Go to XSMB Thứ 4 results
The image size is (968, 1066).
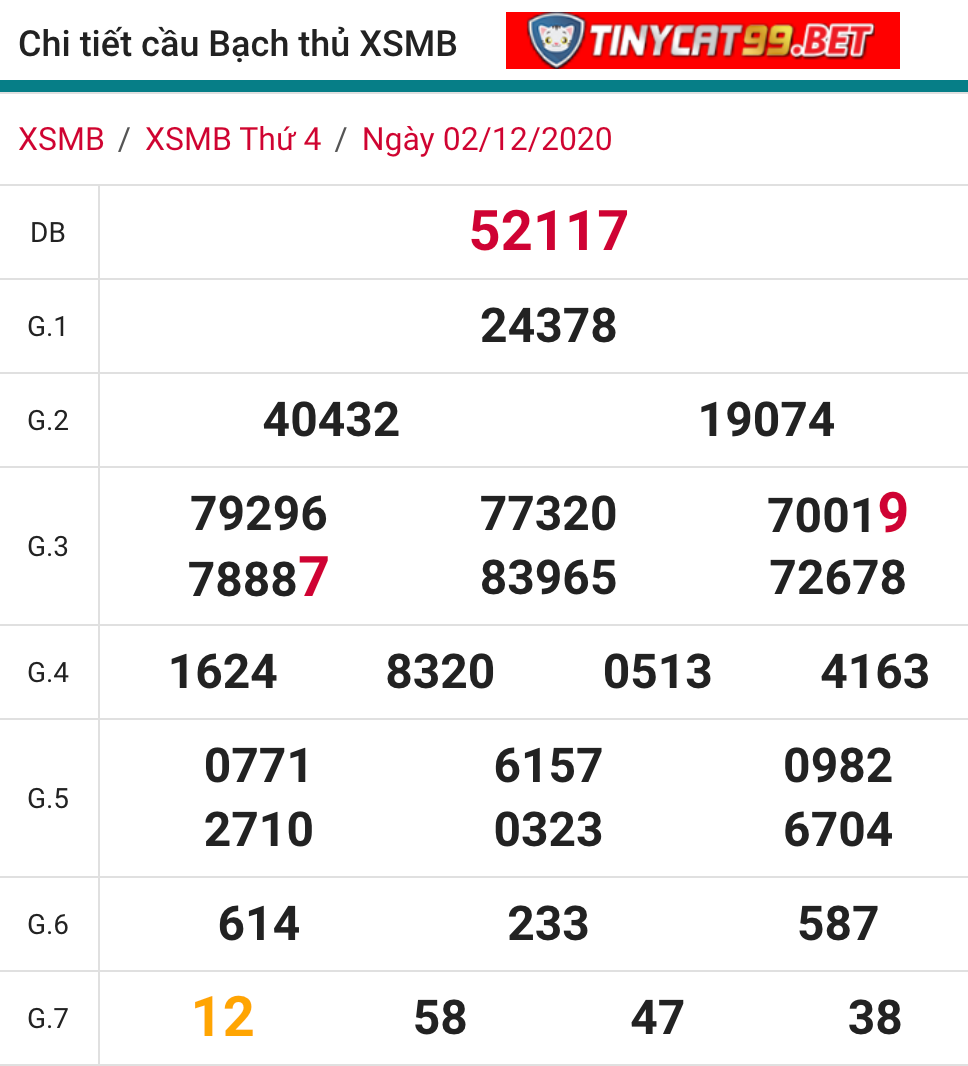(x=233, y=139)
